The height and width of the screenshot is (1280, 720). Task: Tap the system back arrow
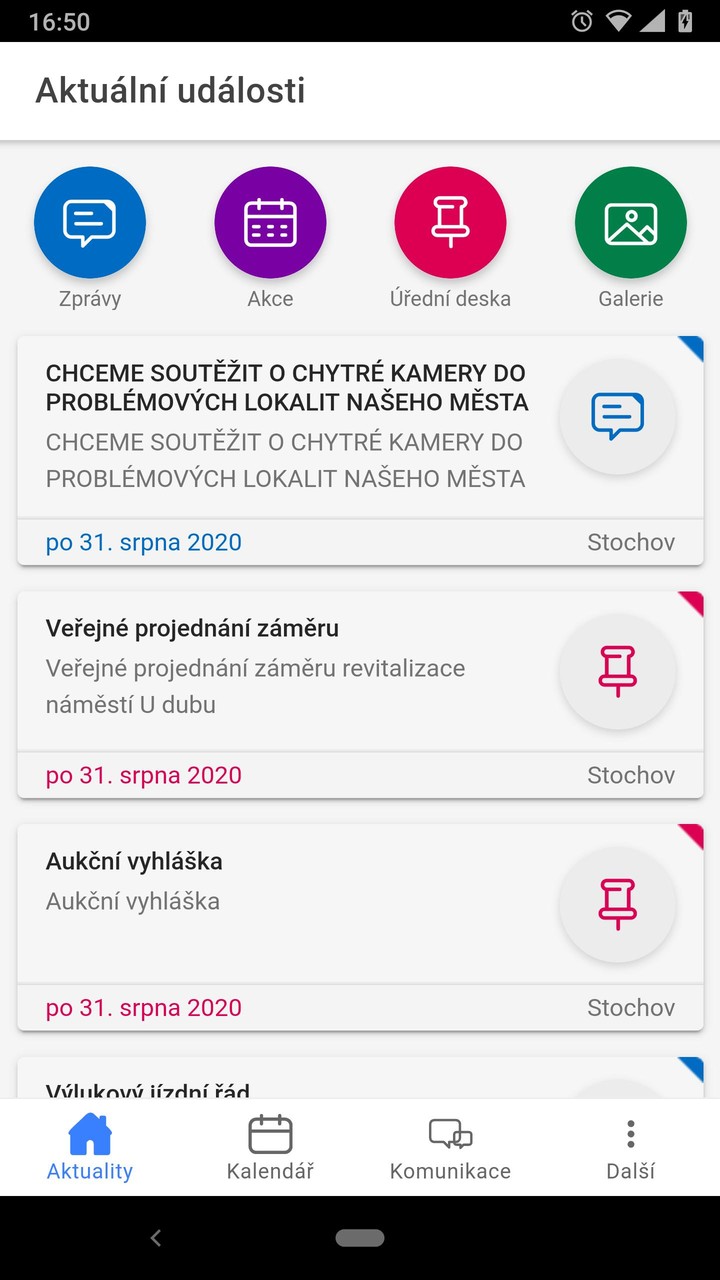tap(156, 1238)
